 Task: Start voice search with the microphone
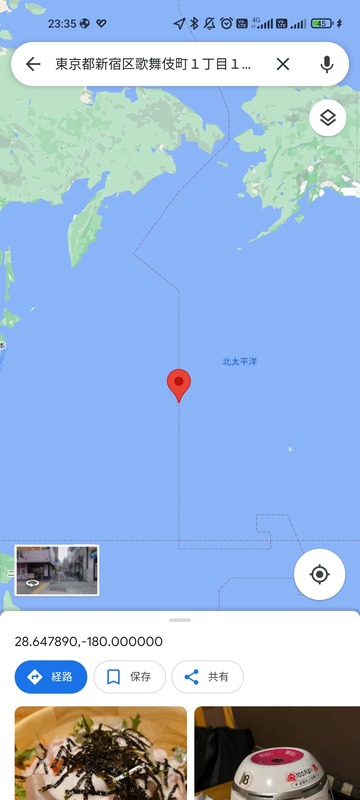coord(327,64)
